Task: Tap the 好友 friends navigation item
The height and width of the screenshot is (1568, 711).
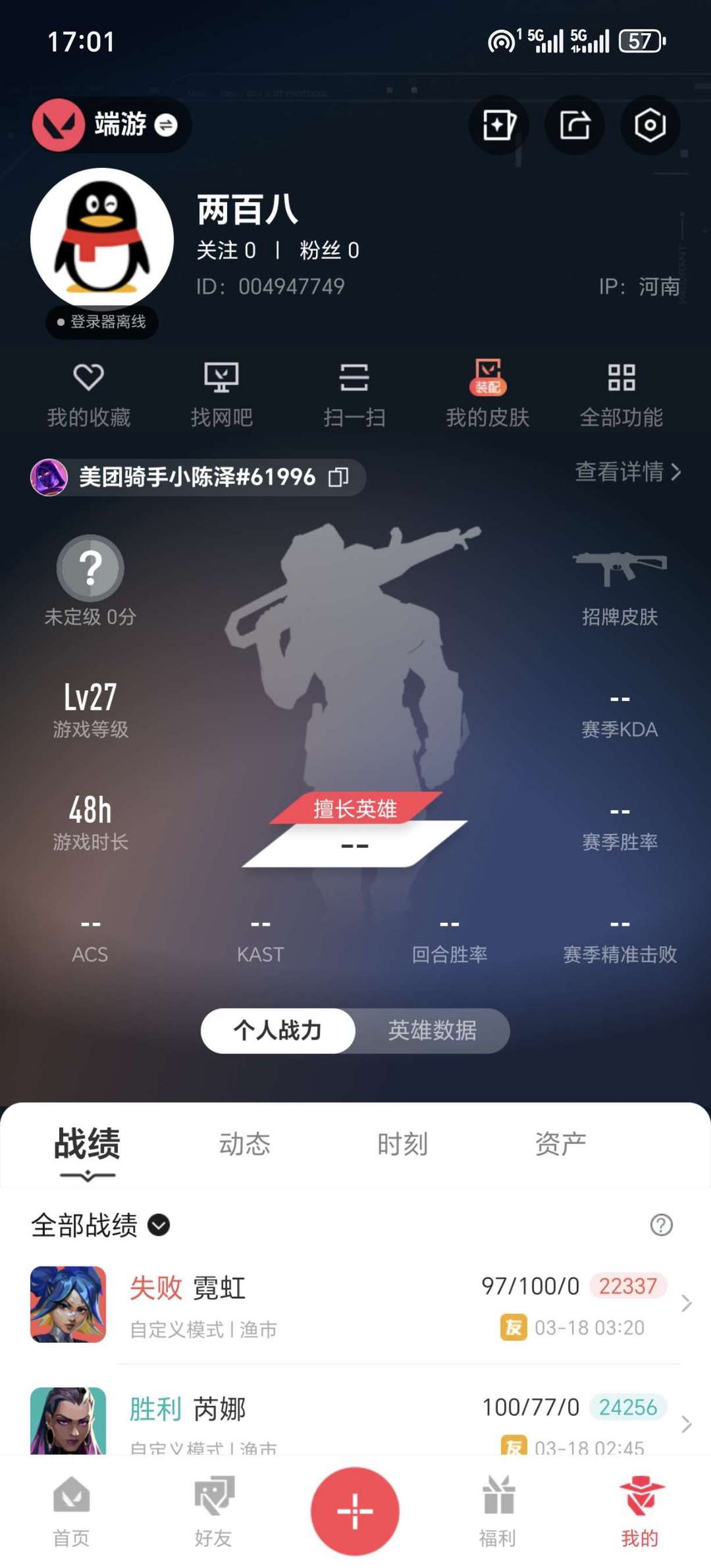Action: [213, 1521]
